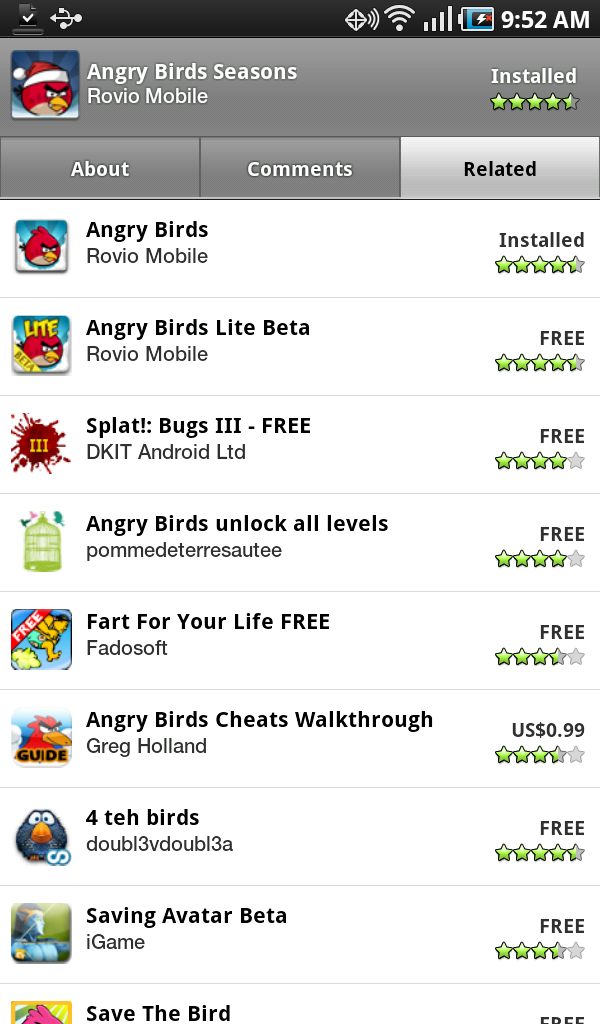Select the Related tab
Screen dimensions: 600x1024
coord(500,169)
